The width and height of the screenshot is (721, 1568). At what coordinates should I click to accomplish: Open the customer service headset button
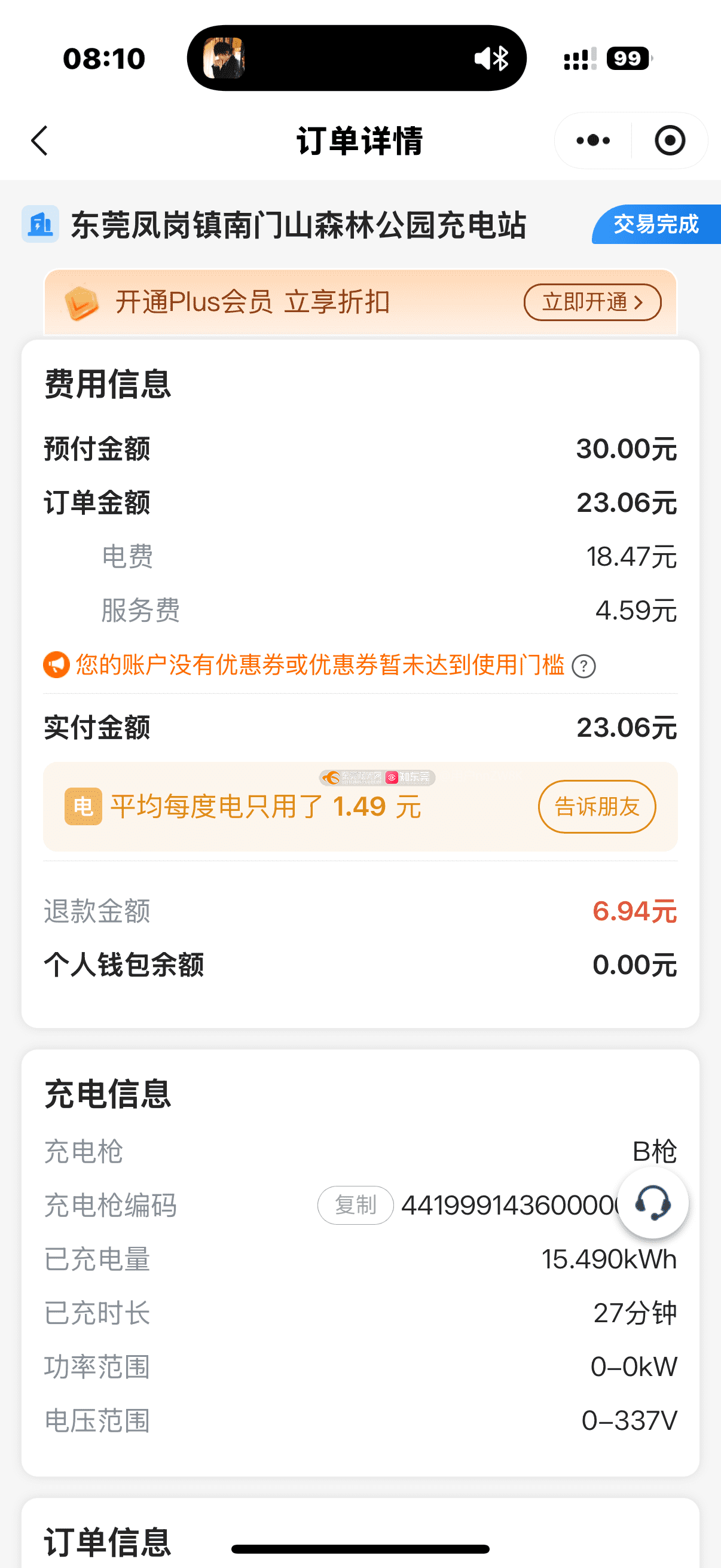tap(652, 1203)
